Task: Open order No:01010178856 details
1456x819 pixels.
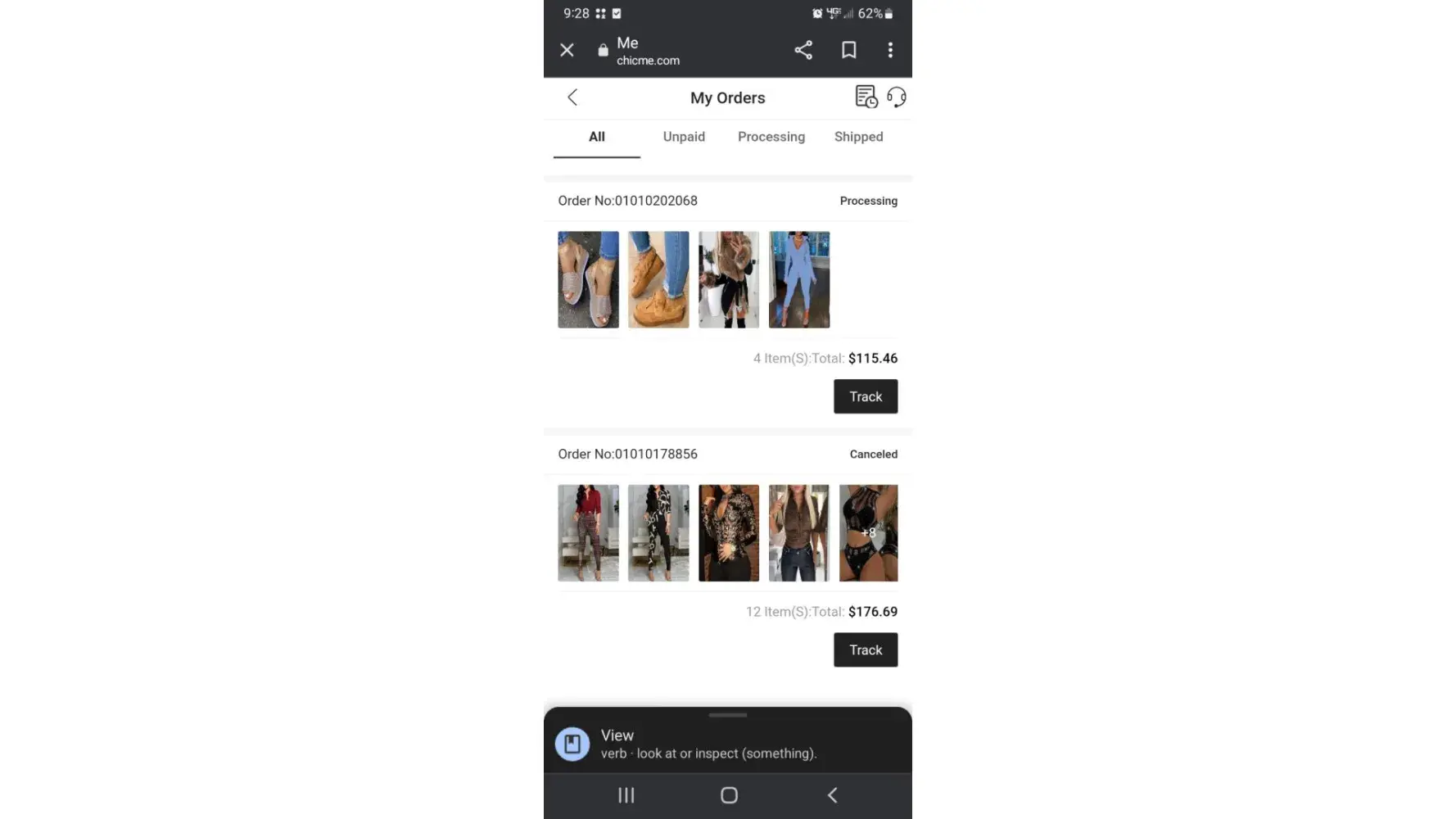Action: (627, 454)
